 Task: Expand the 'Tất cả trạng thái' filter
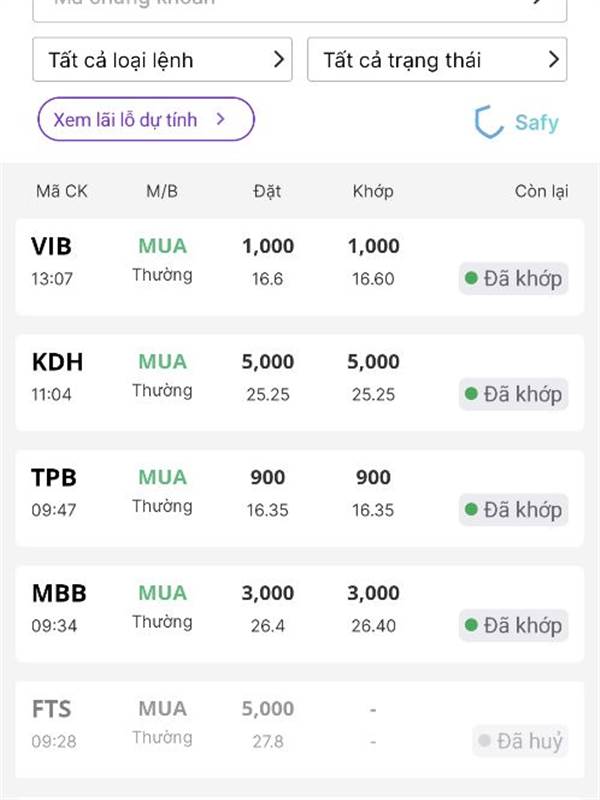click(437, 60)
